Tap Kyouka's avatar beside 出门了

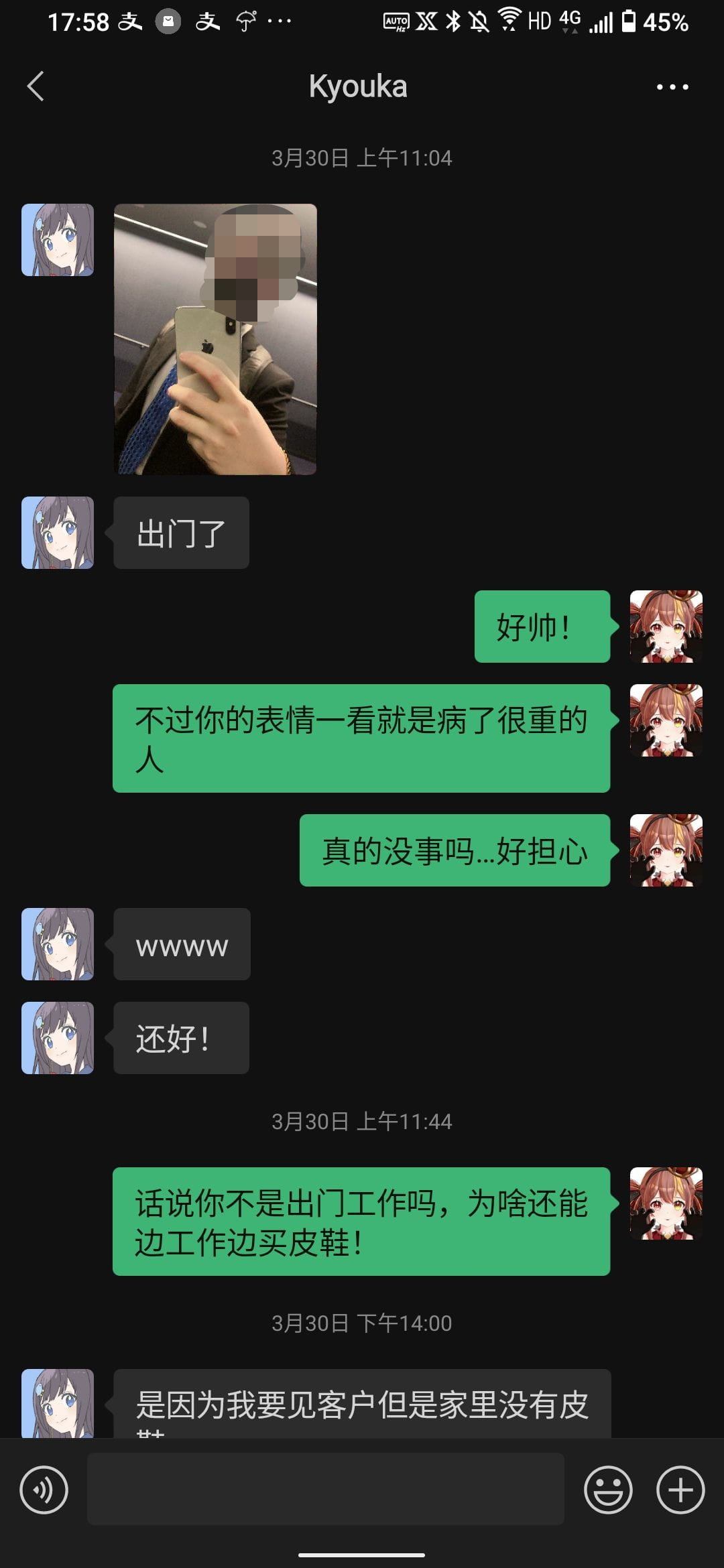pos(58,533)
